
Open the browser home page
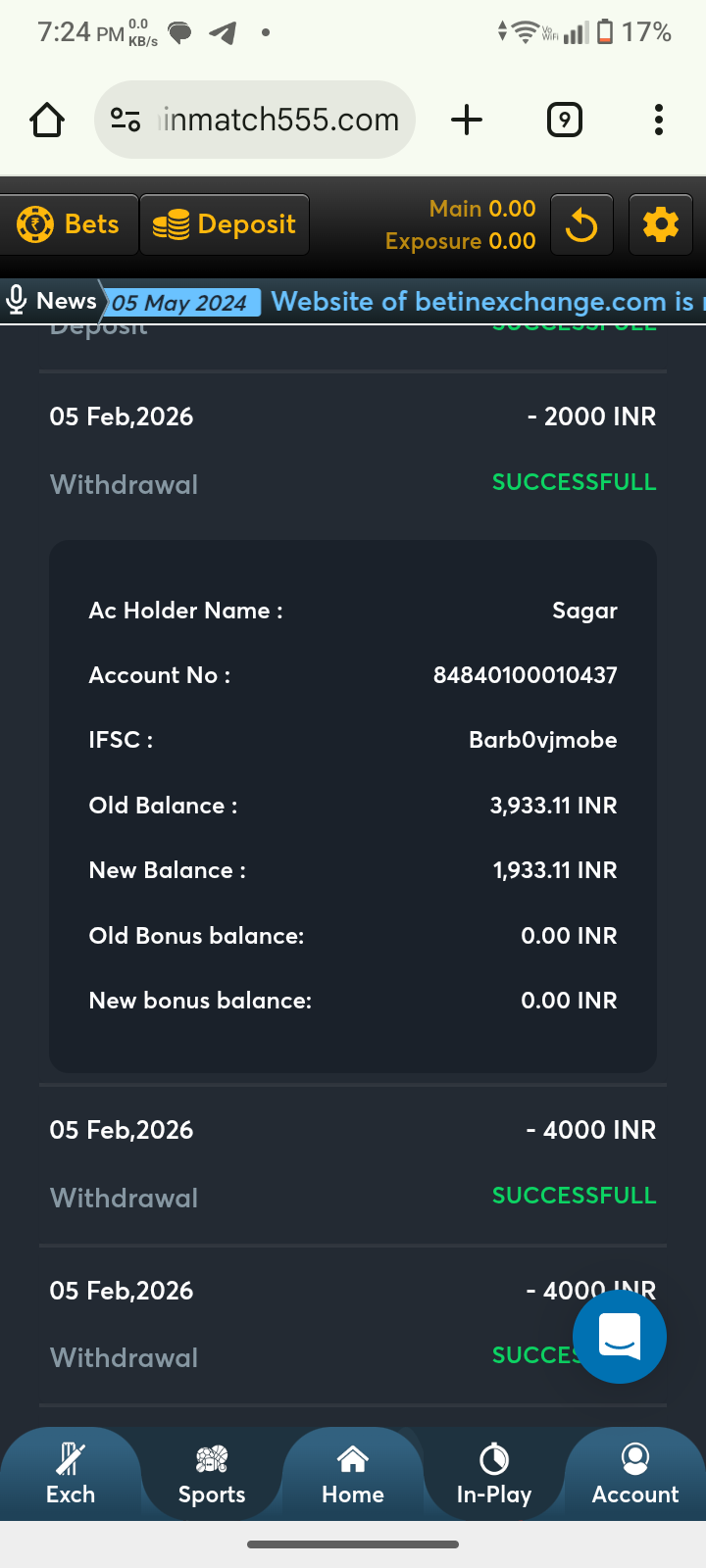pyautogui.click(x=47, y=121)
